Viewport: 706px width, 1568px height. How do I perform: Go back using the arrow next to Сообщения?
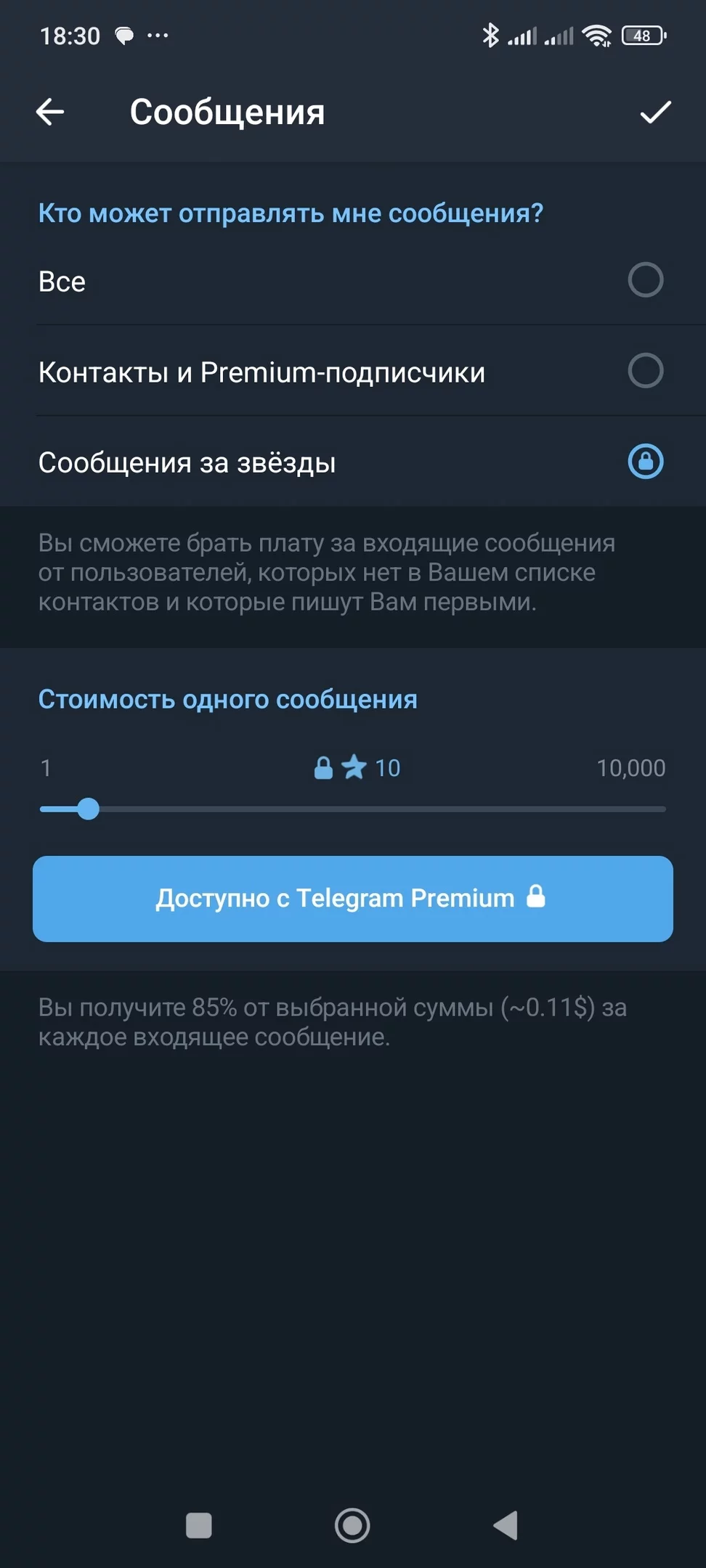(x=50, y=112)
